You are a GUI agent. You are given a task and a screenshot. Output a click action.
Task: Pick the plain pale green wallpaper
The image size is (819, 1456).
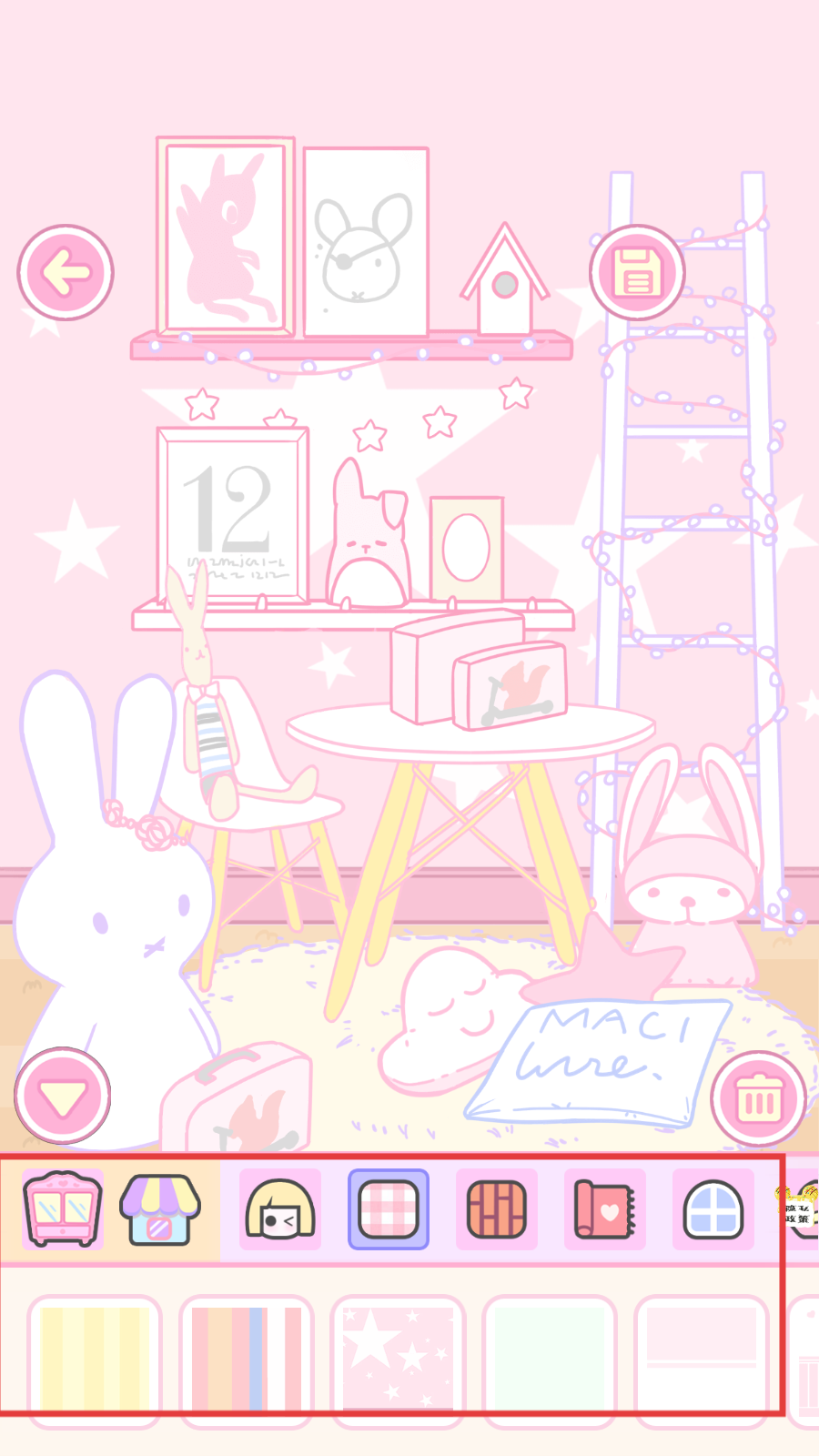pos(549,1358)
